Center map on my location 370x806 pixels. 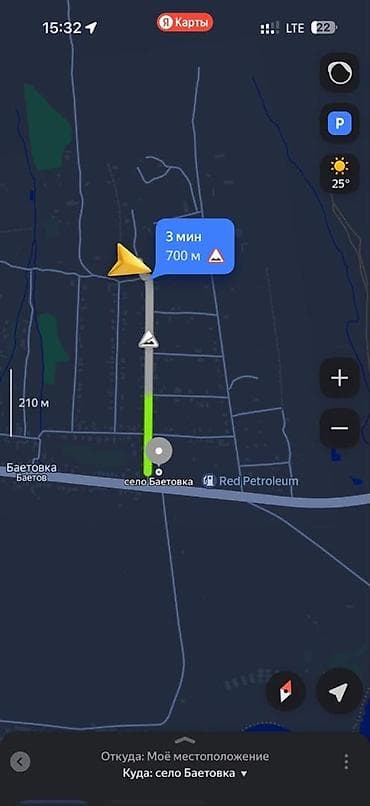[337, 691]
